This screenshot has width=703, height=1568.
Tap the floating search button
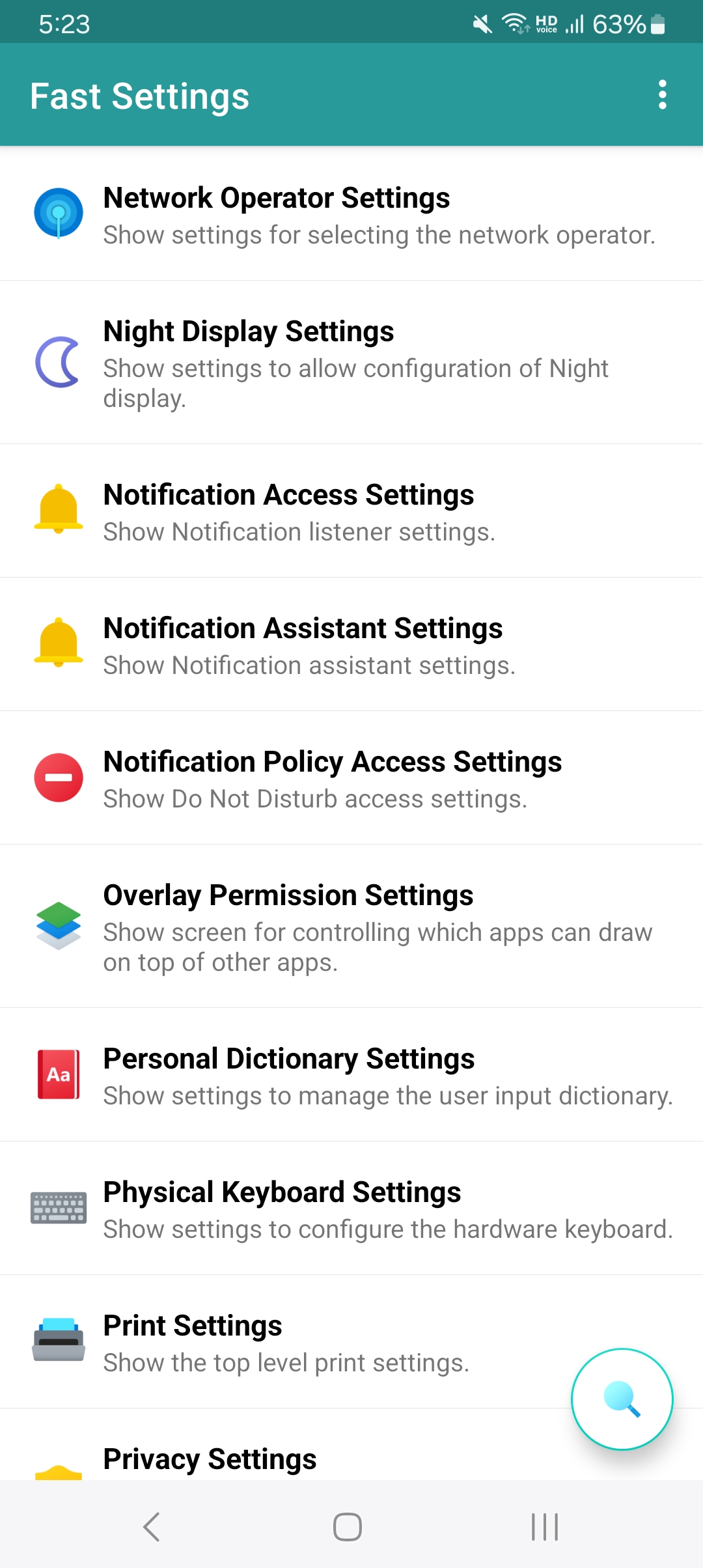point(622,1399)
